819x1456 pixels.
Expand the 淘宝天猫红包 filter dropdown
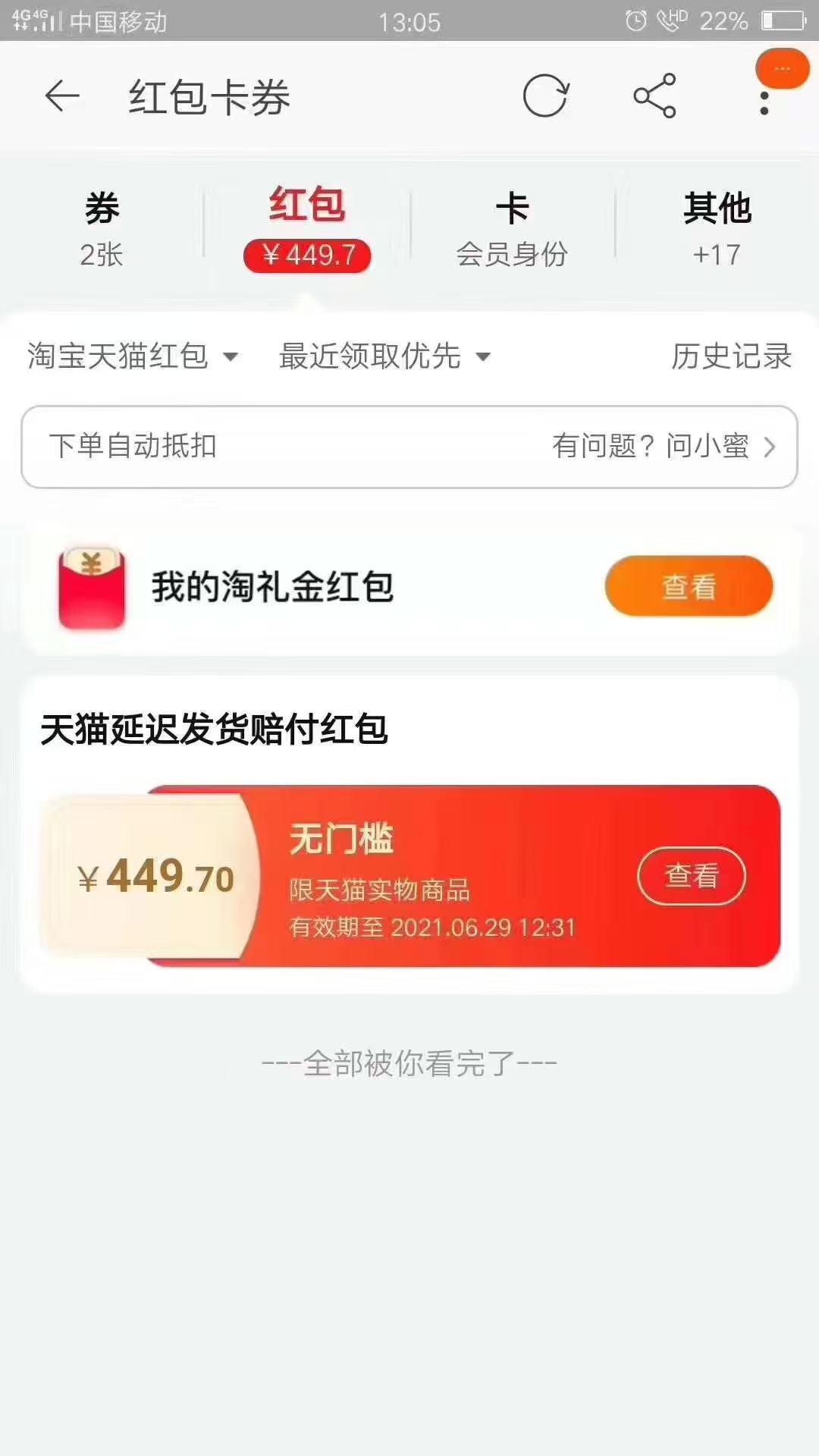pos(133,357)
